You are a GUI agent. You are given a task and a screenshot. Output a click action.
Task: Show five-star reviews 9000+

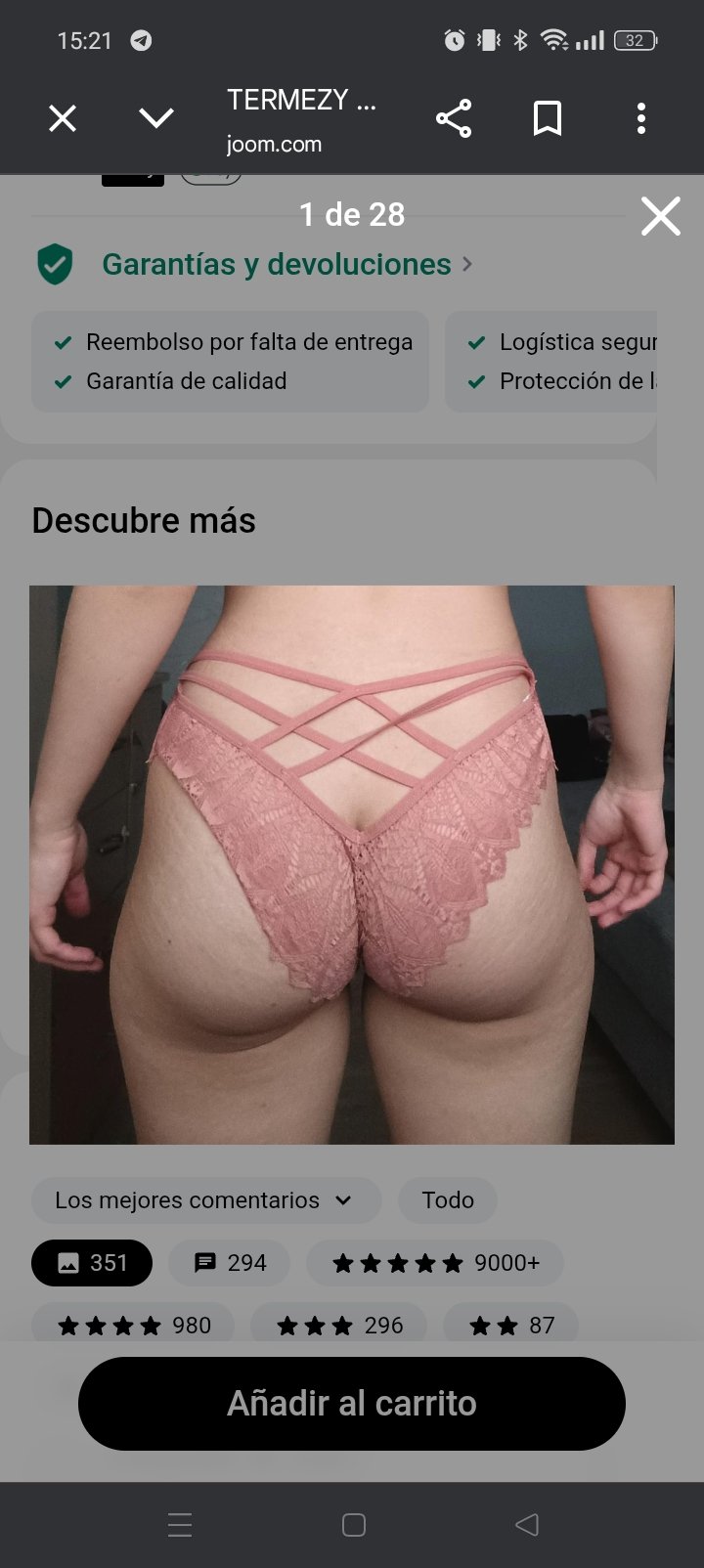coord(435,1263)
